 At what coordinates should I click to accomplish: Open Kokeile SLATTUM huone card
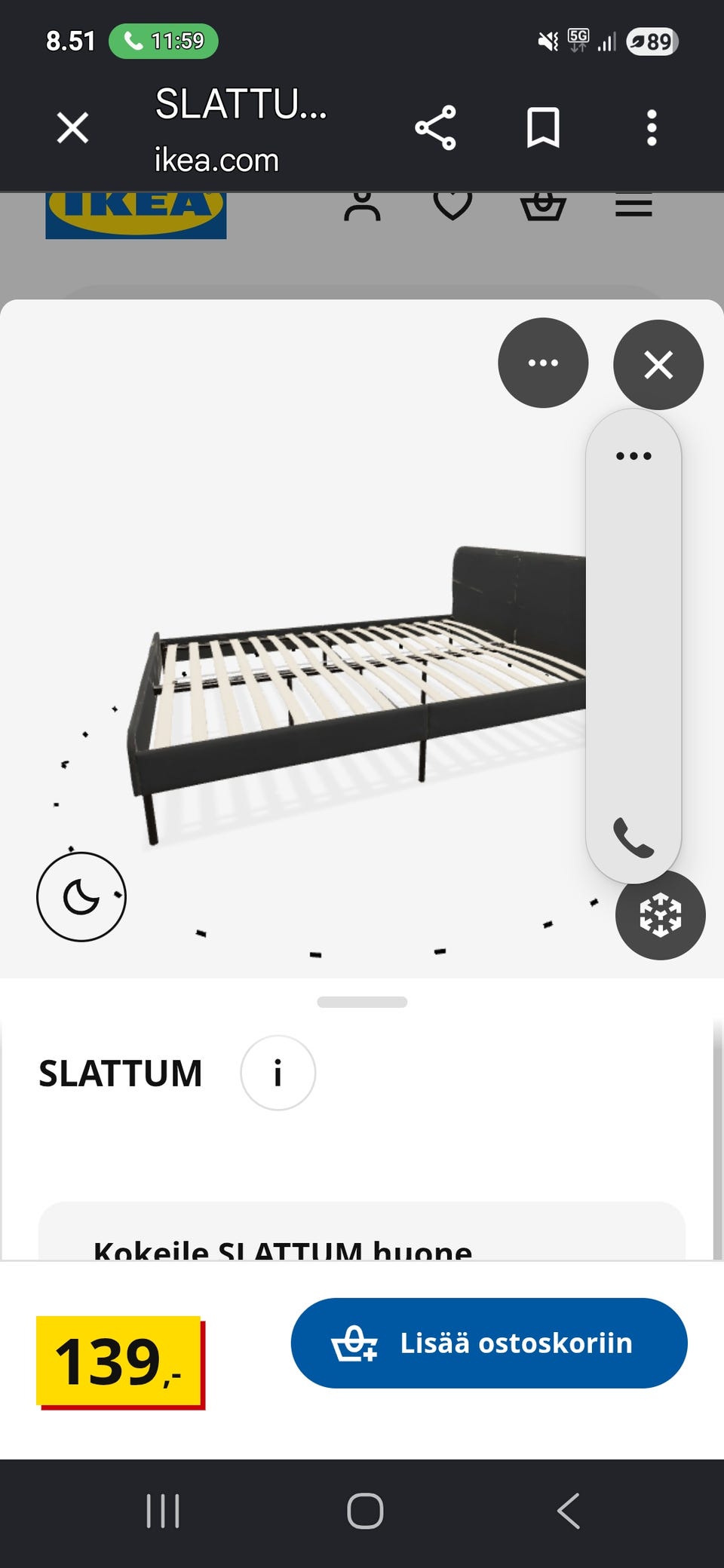(x=362, y=1231)
